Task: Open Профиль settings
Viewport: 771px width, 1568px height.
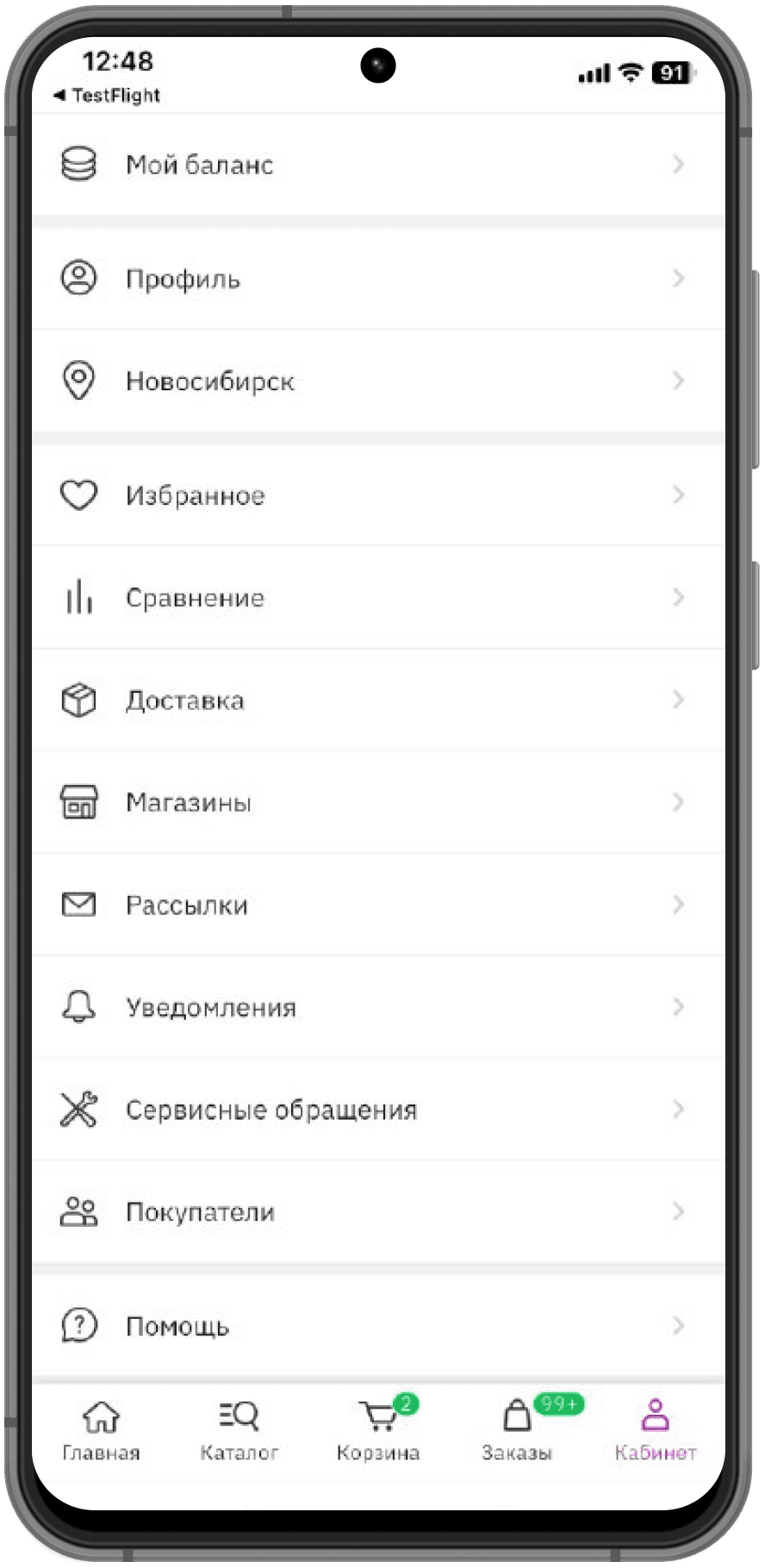Action: (x=377, y=278)
